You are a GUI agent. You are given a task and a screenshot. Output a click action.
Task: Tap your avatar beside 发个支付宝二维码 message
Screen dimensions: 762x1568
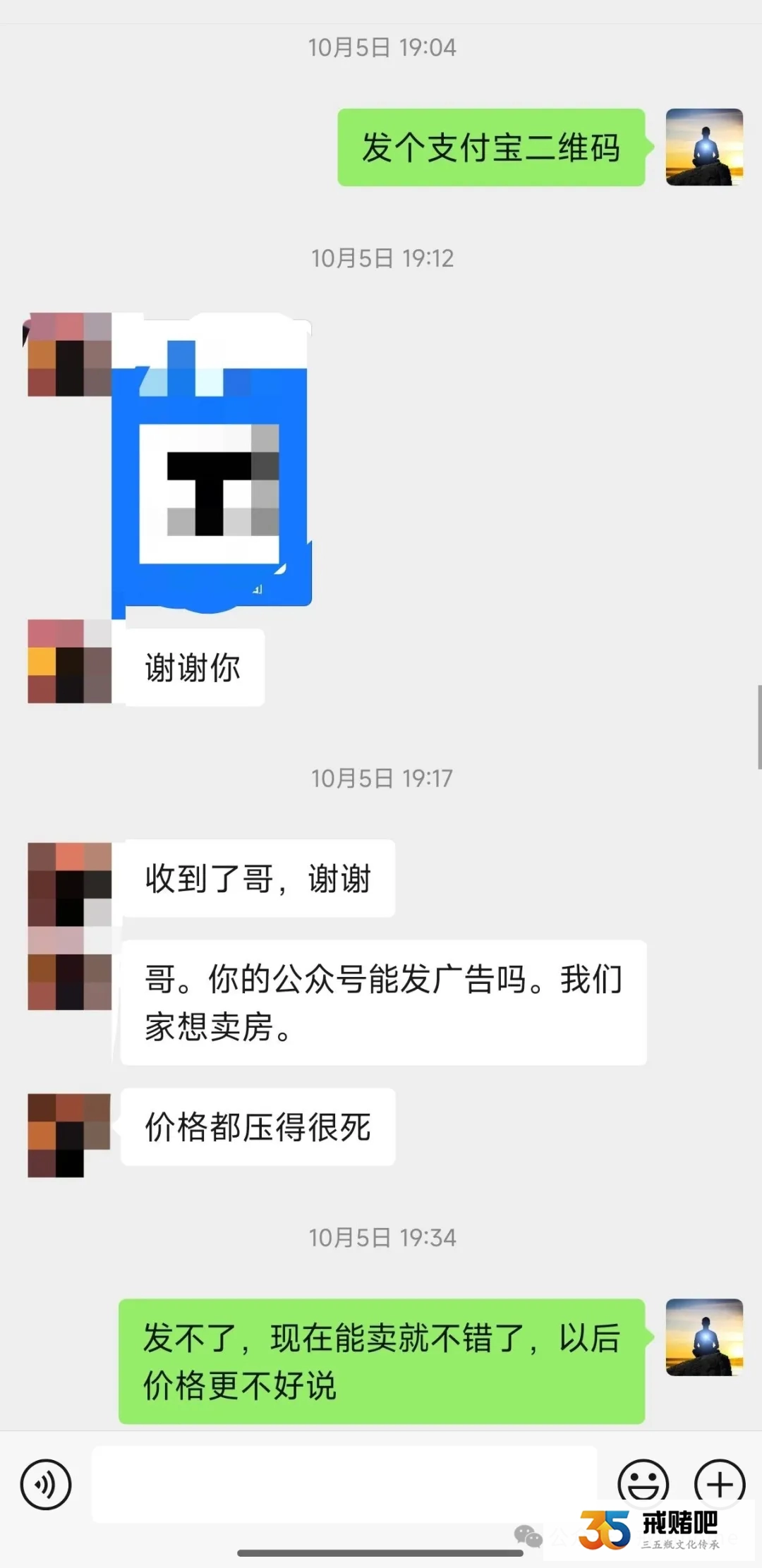(x=703, y=148)
